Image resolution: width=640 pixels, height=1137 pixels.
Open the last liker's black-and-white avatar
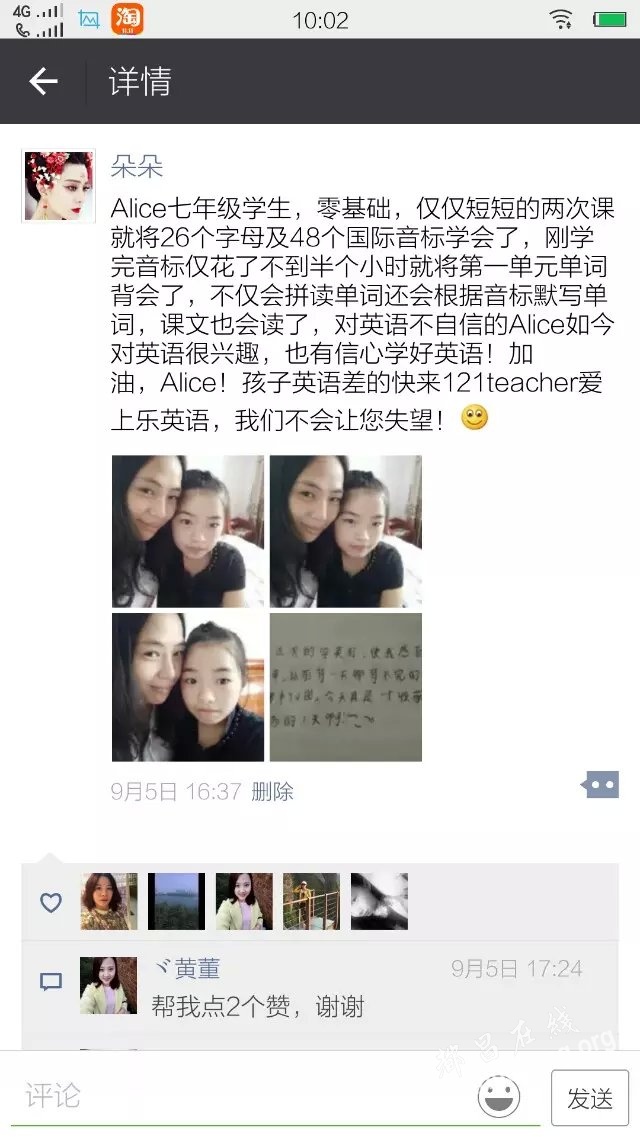pos(380,901)
